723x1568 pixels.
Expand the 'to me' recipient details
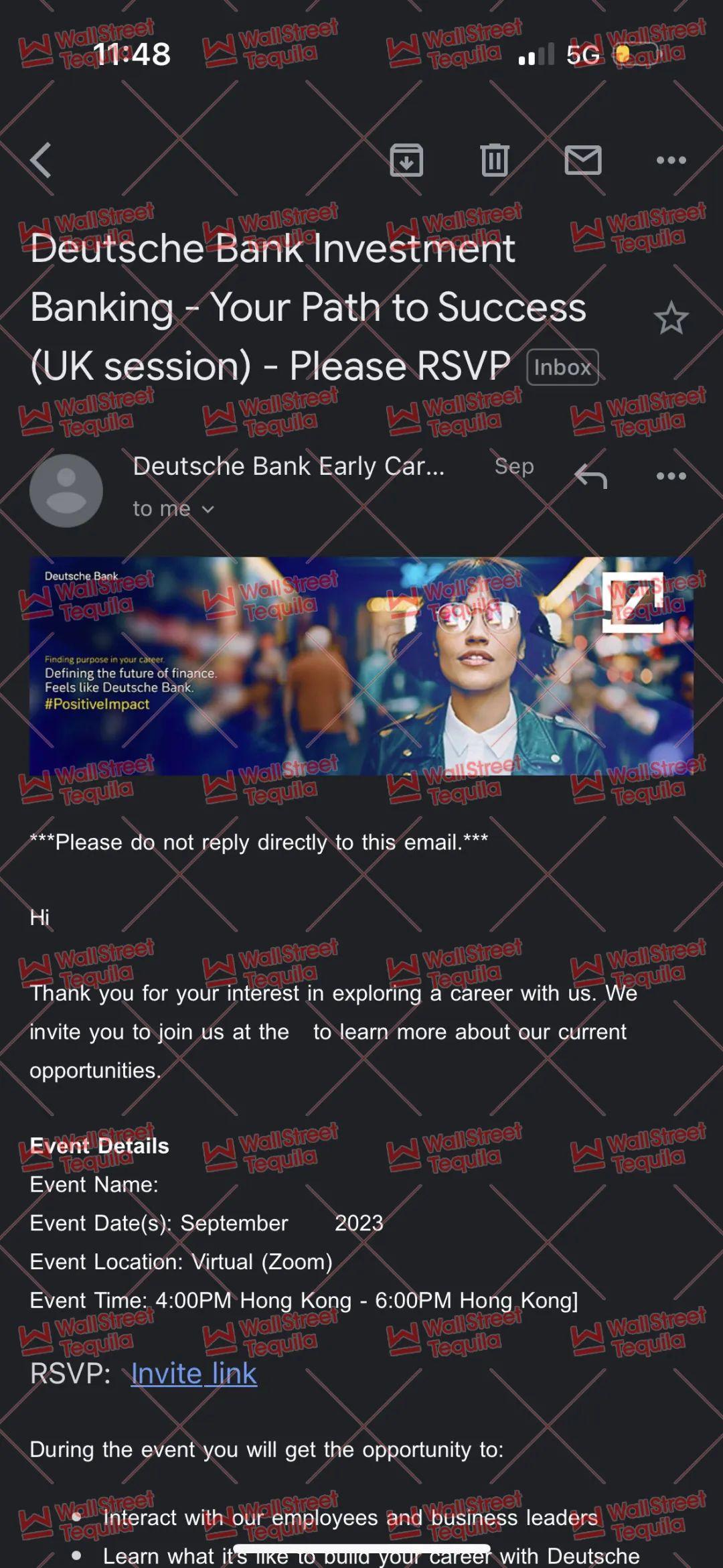pos(173,509)
